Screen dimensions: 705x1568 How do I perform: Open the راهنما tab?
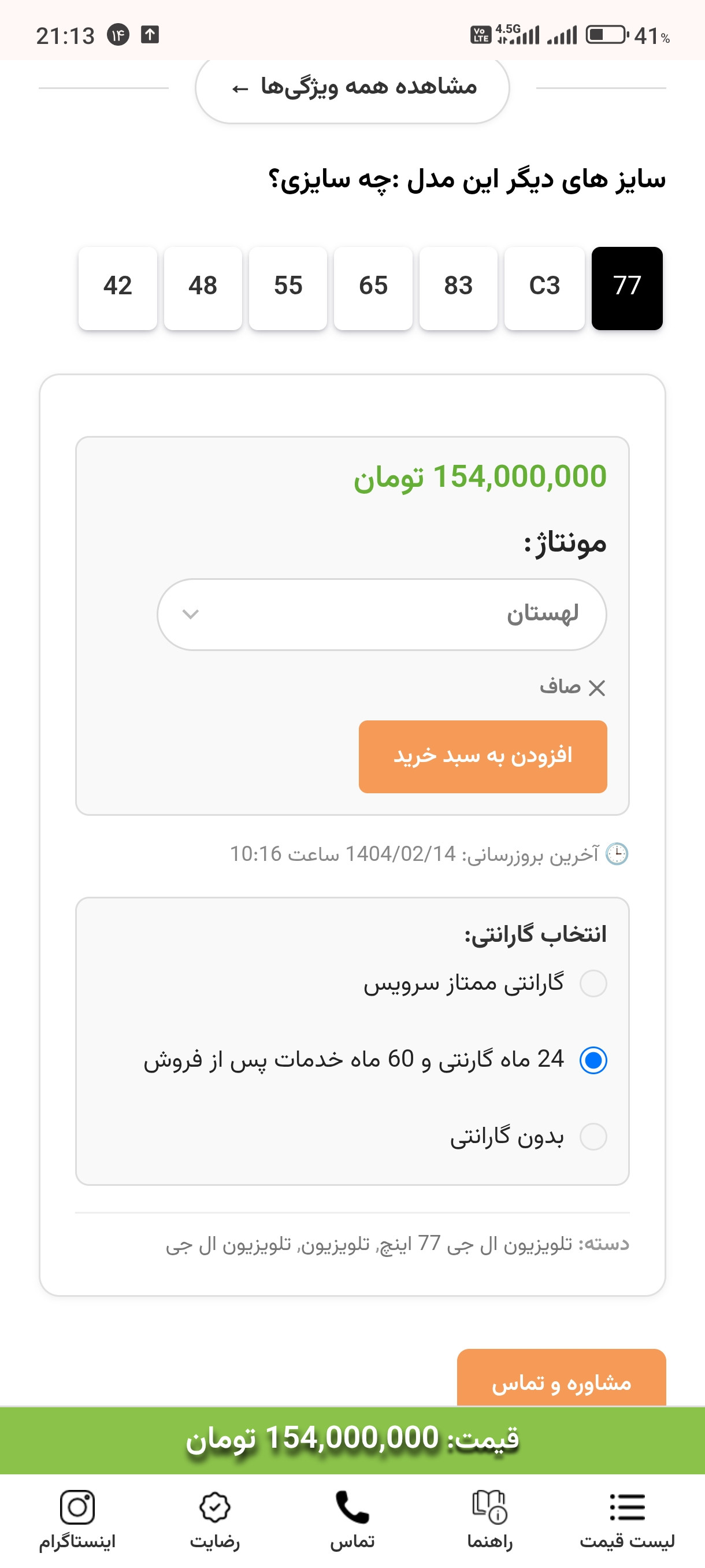[489, 1519]
